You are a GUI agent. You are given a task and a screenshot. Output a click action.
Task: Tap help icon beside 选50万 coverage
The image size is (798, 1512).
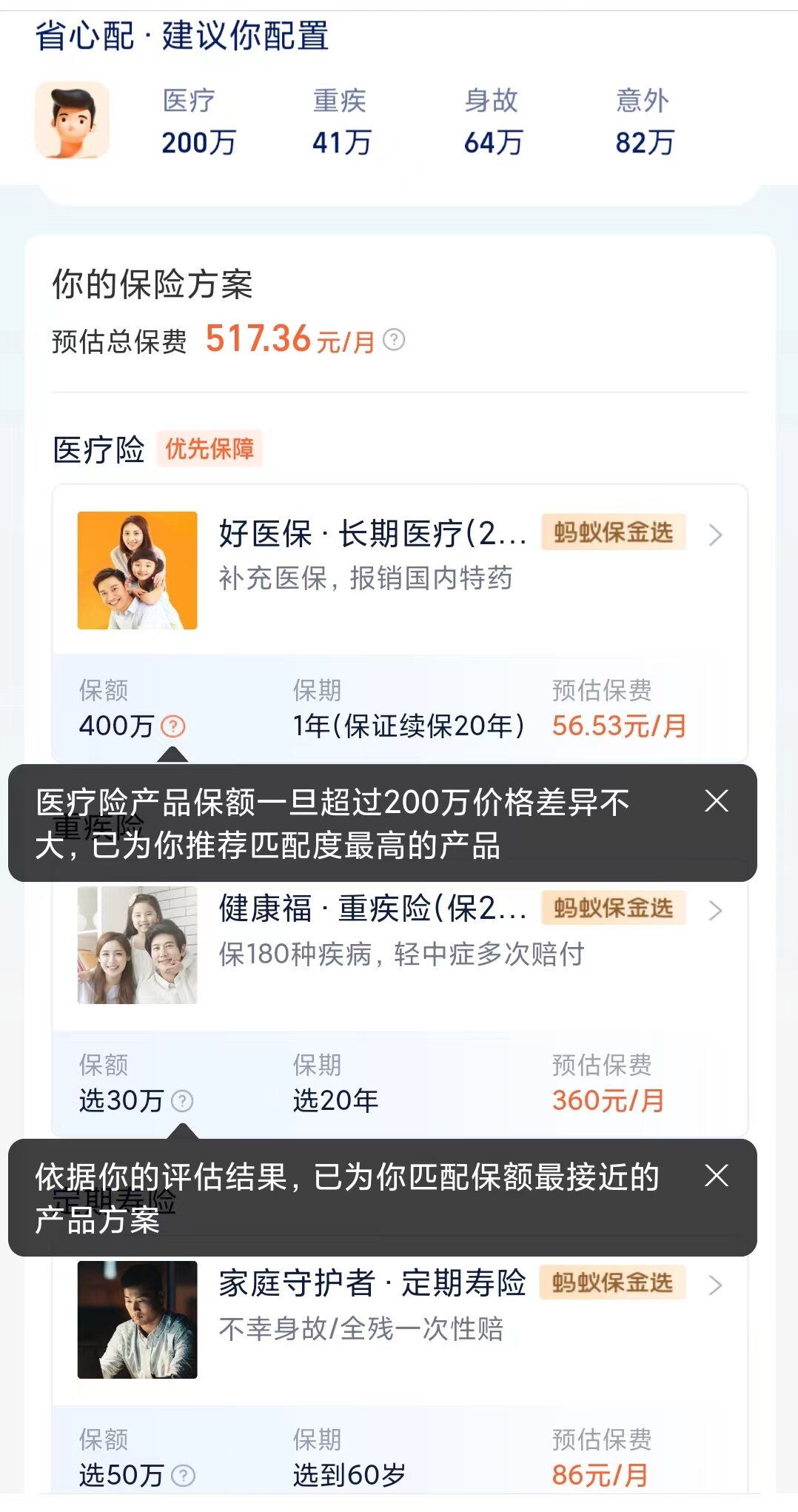pos(183,1476)
